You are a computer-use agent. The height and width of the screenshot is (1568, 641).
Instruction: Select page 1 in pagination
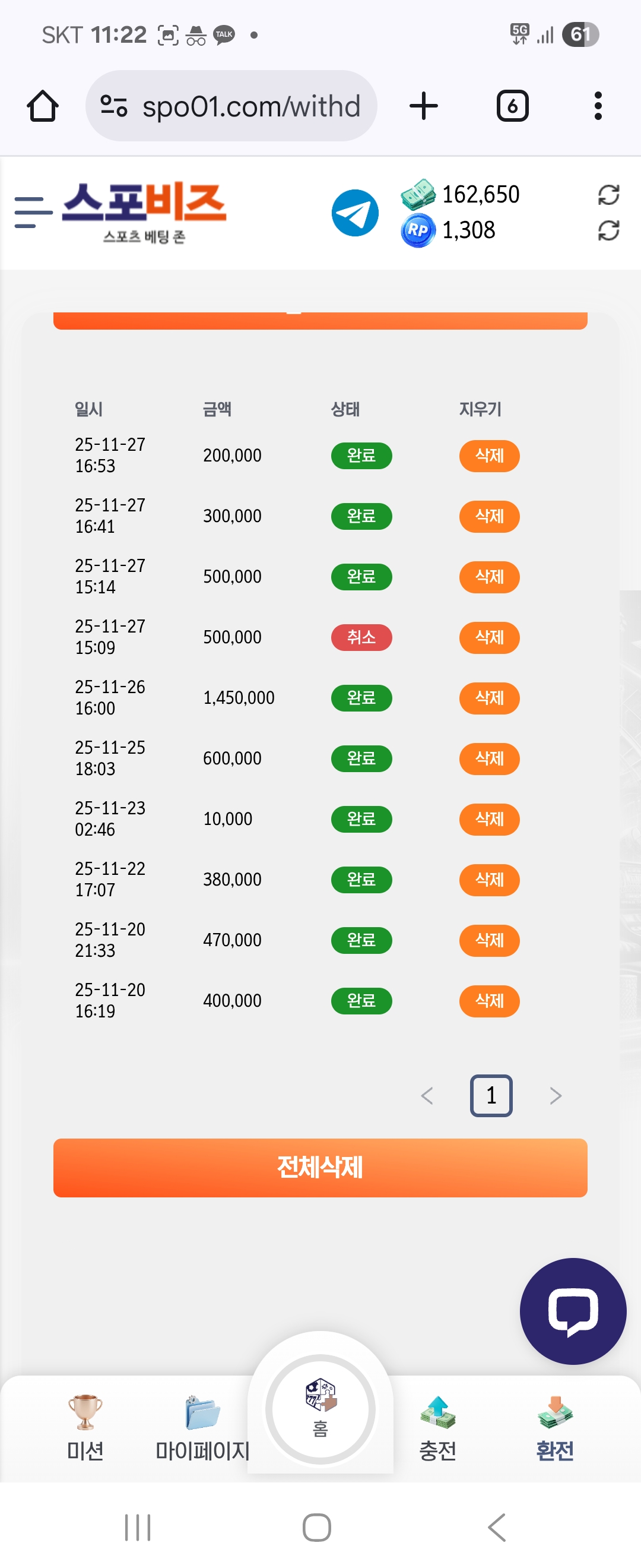pos(491,1096)
